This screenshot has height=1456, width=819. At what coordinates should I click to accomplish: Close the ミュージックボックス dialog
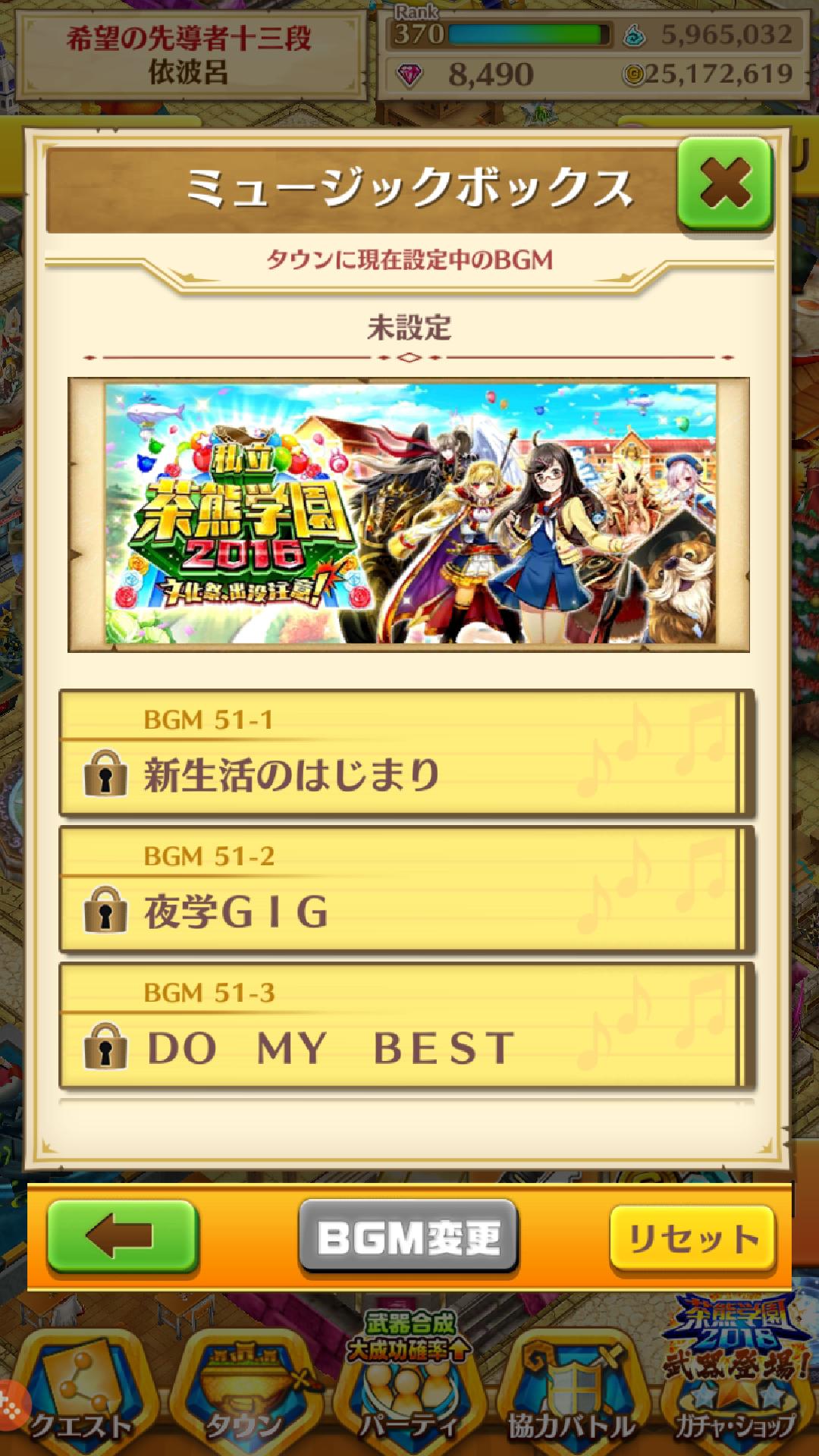[x=724, y=184]
